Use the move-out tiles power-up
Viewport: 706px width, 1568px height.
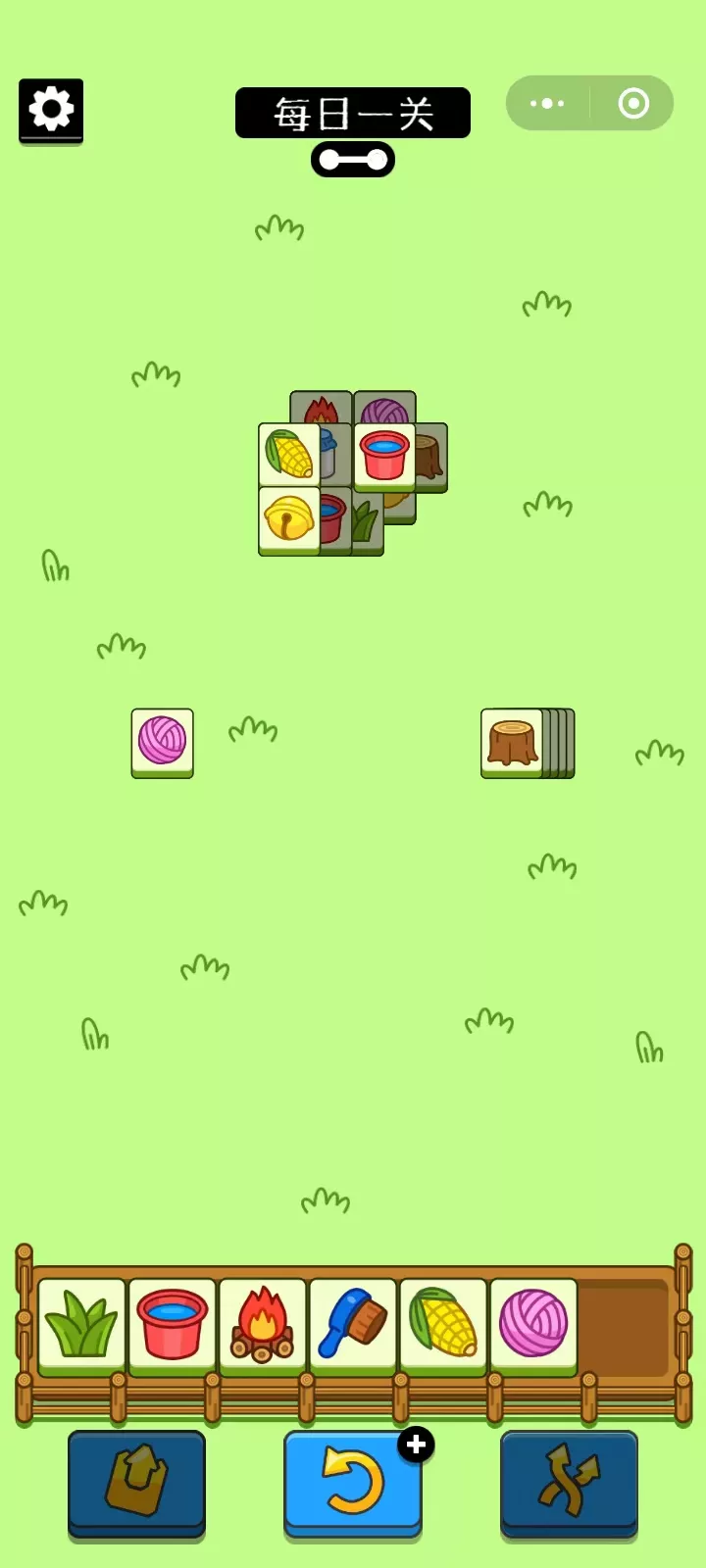[136, 1482]
